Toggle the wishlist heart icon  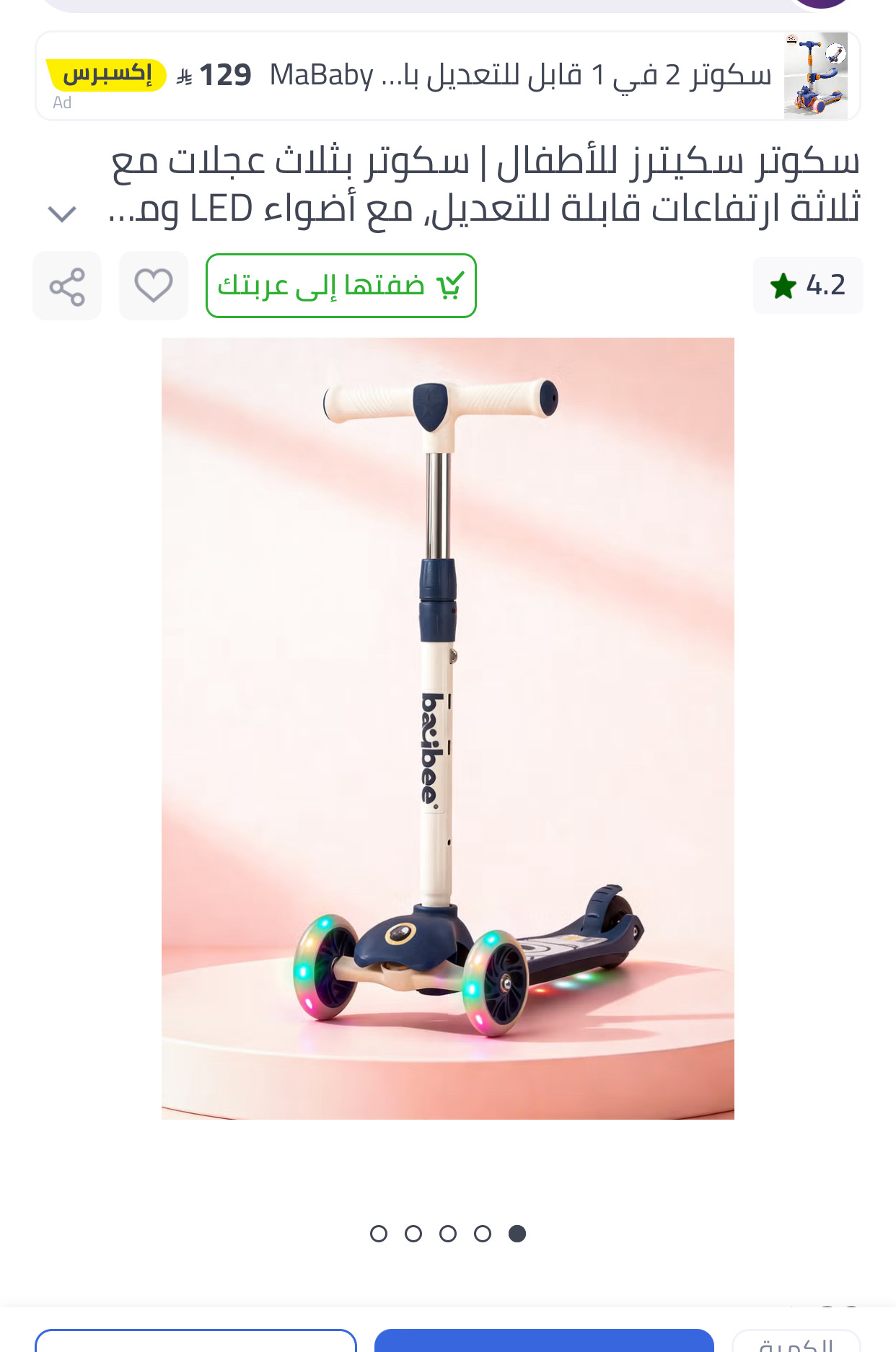pyautogui.click(x=153, y=285)
